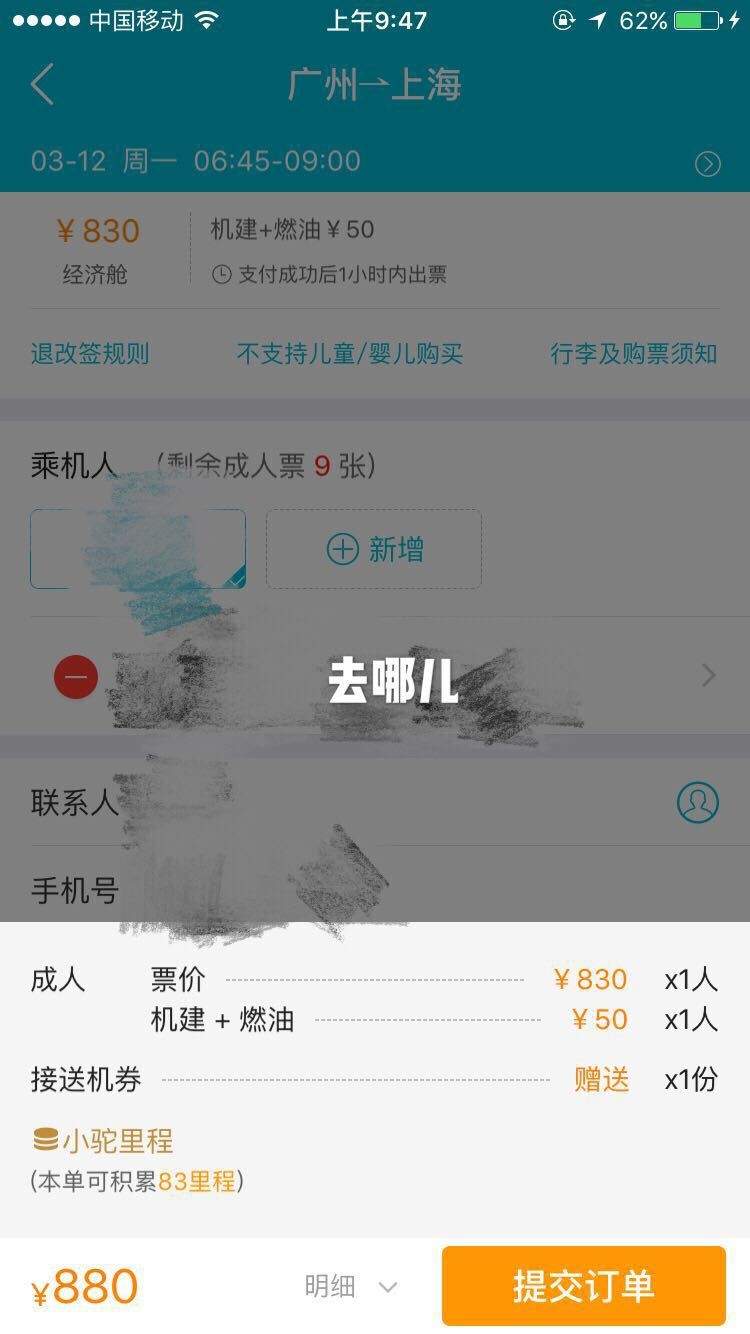Screen dimensions: 750x1334
Task: Go back from the 广州→上海 booking page
Action: point(42,85)
